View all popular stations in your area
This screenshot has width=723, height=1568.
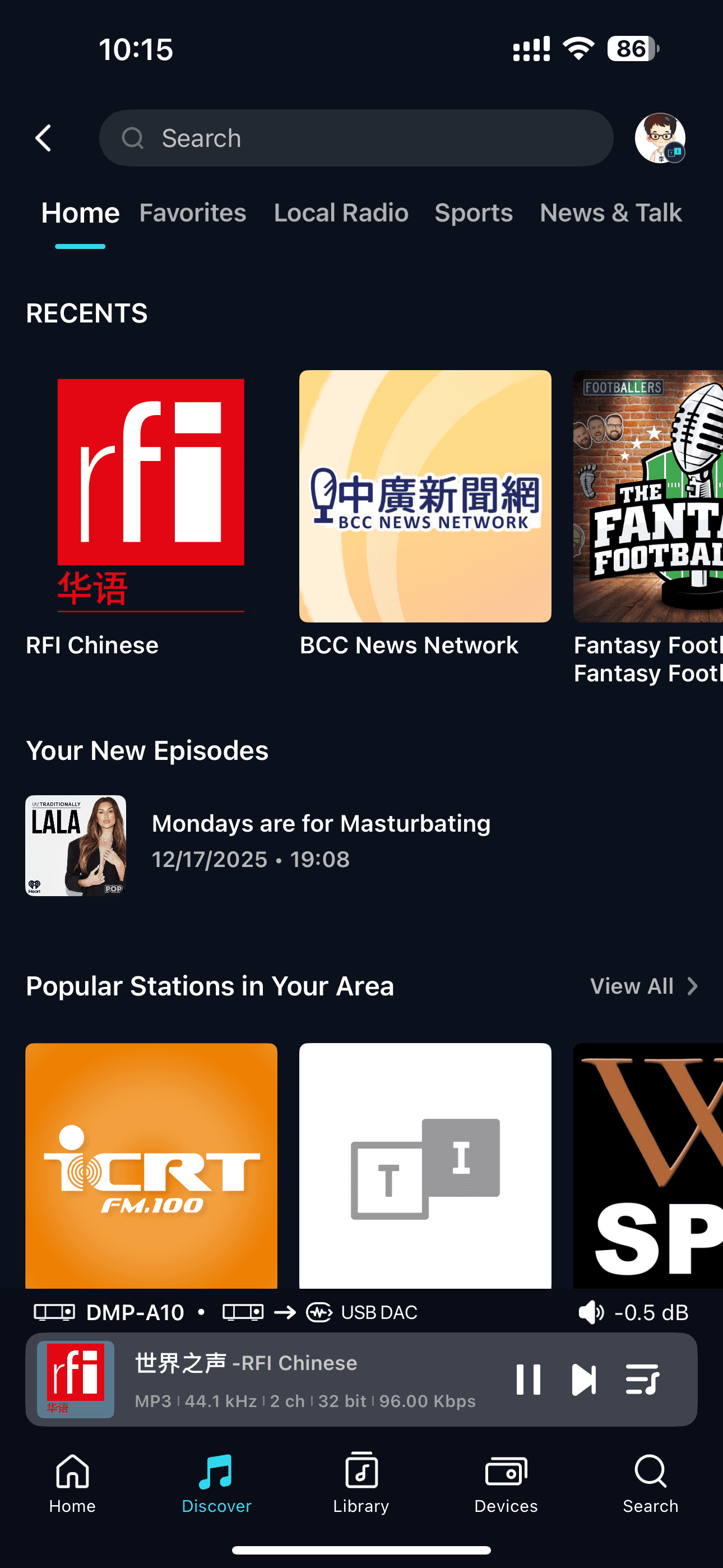click(x=643, y=986)
